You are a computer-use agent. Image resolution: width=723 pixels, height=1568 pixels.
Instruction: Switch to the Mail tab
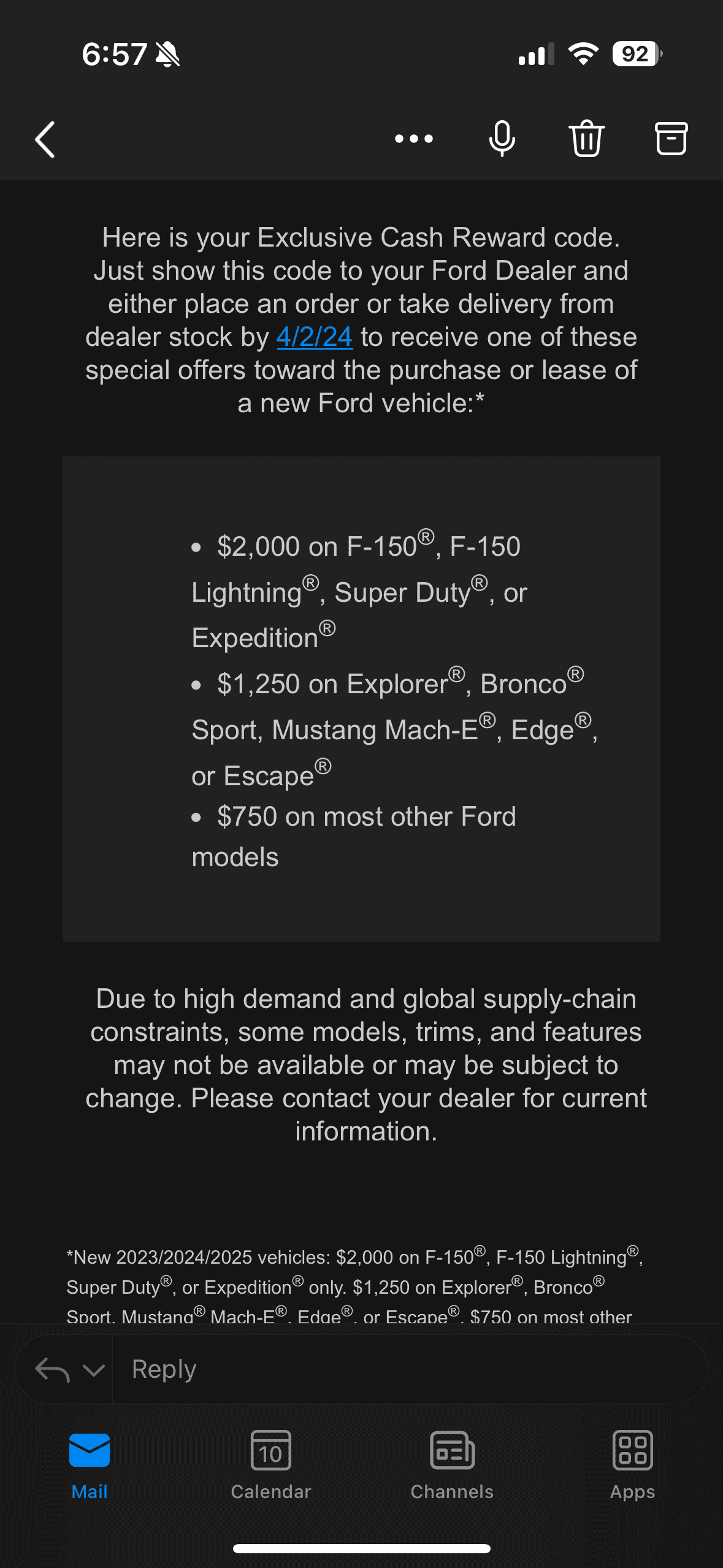pyautogui.click(x=90, y=1464)
